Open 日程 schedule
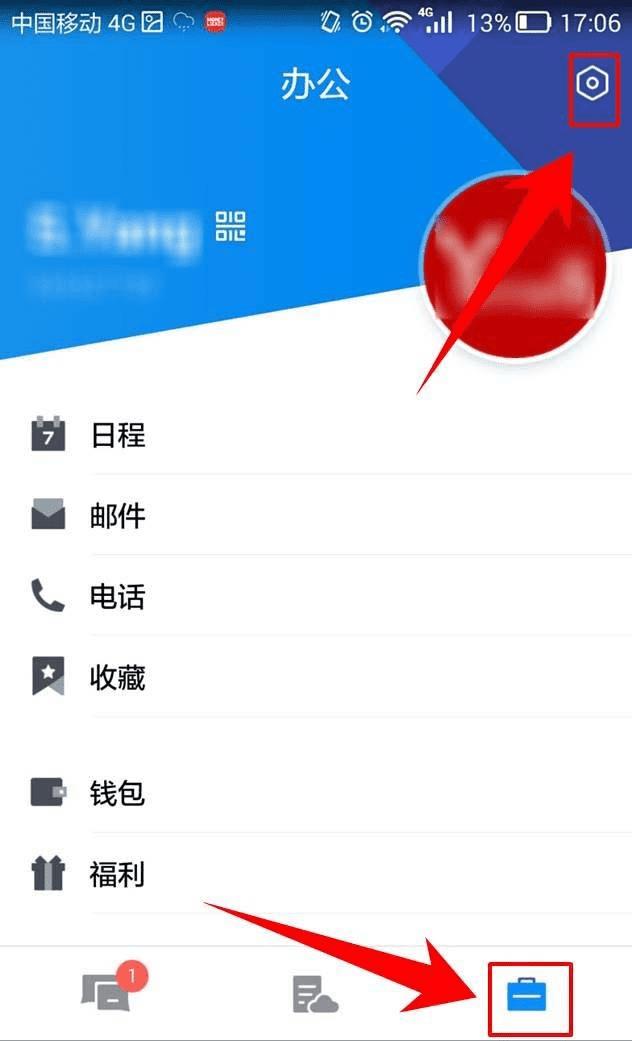This screenshot has width=632, height=1041. pyautogui.click(x=118, y=435)
